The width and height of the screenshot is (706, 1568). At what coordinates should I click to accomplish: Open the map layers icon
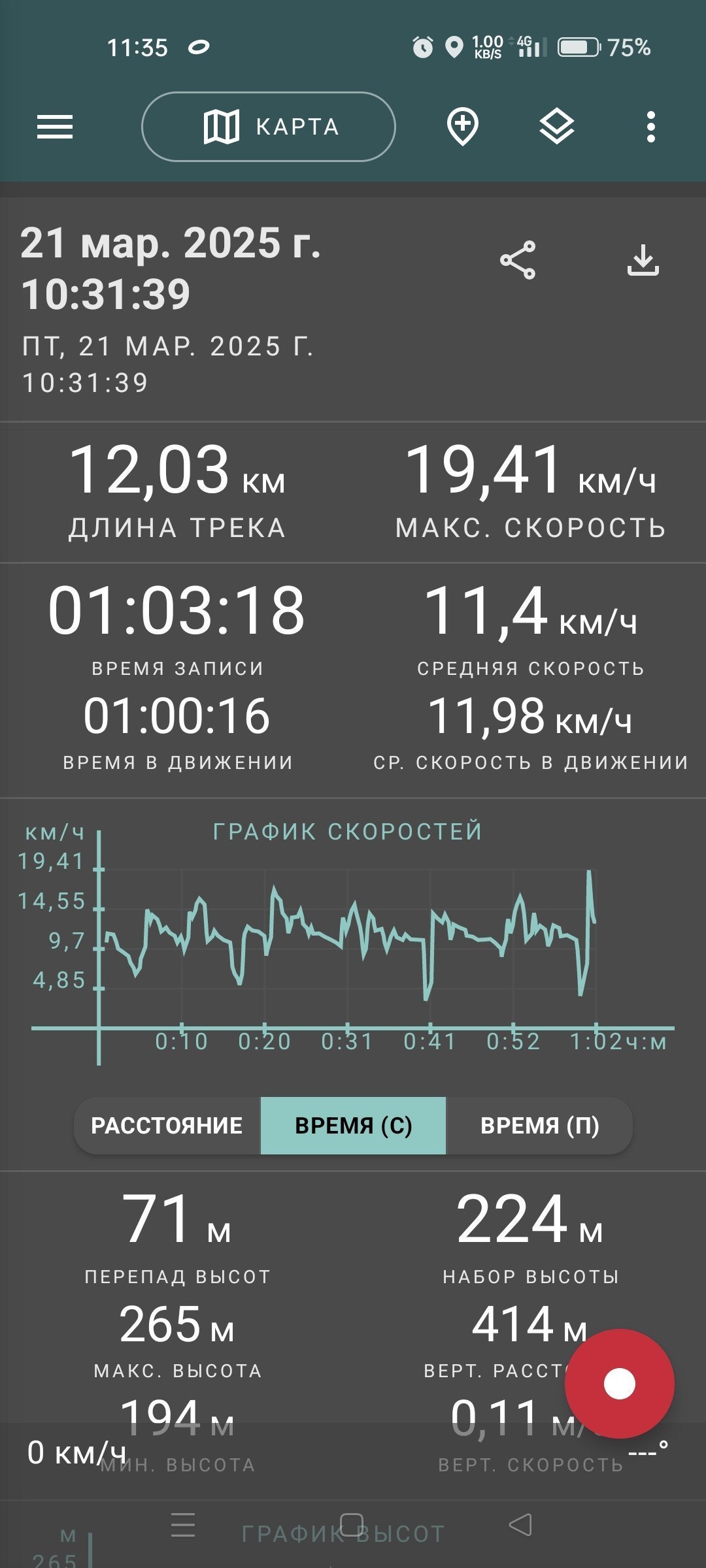(556, 127)
